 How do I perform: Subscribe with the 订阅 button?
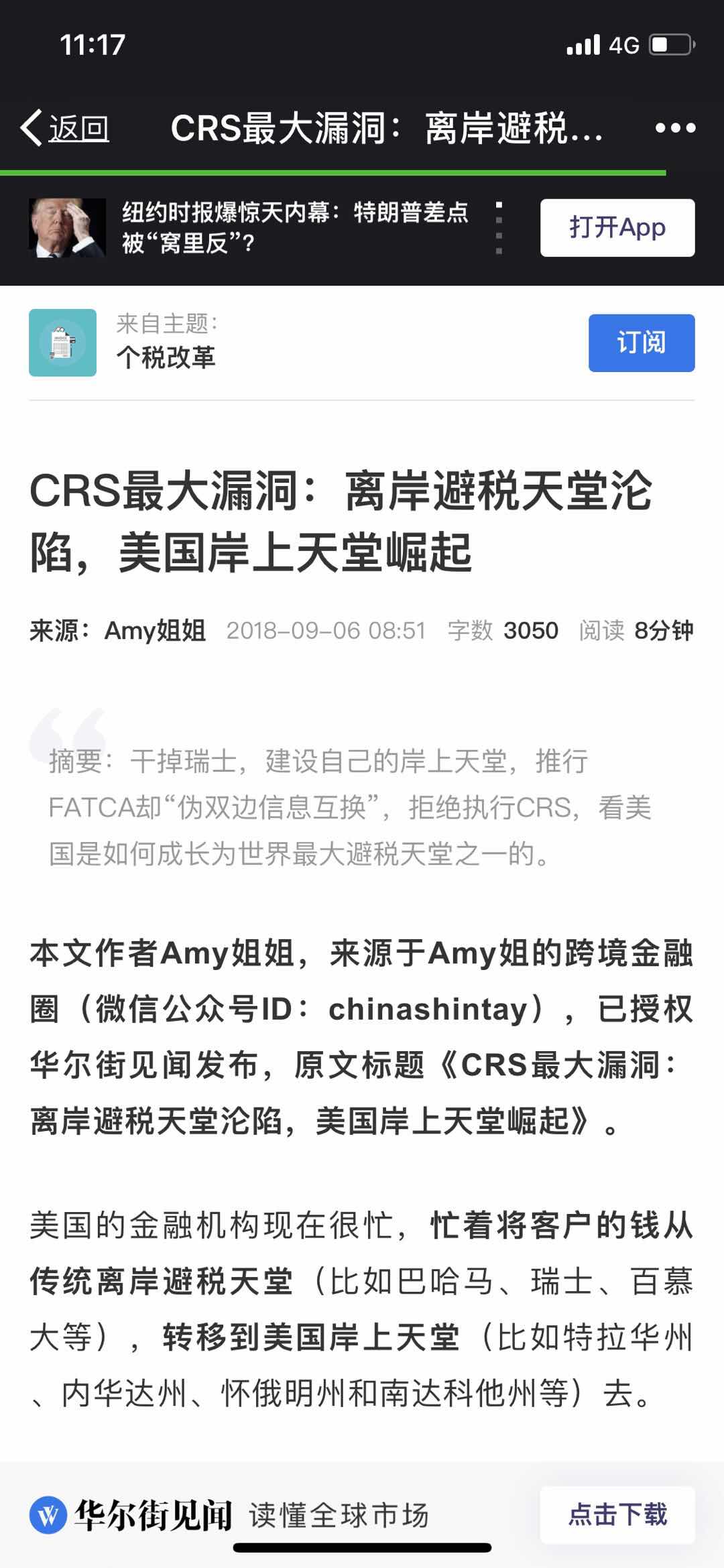pyautogui.click(x=641, y=343)
